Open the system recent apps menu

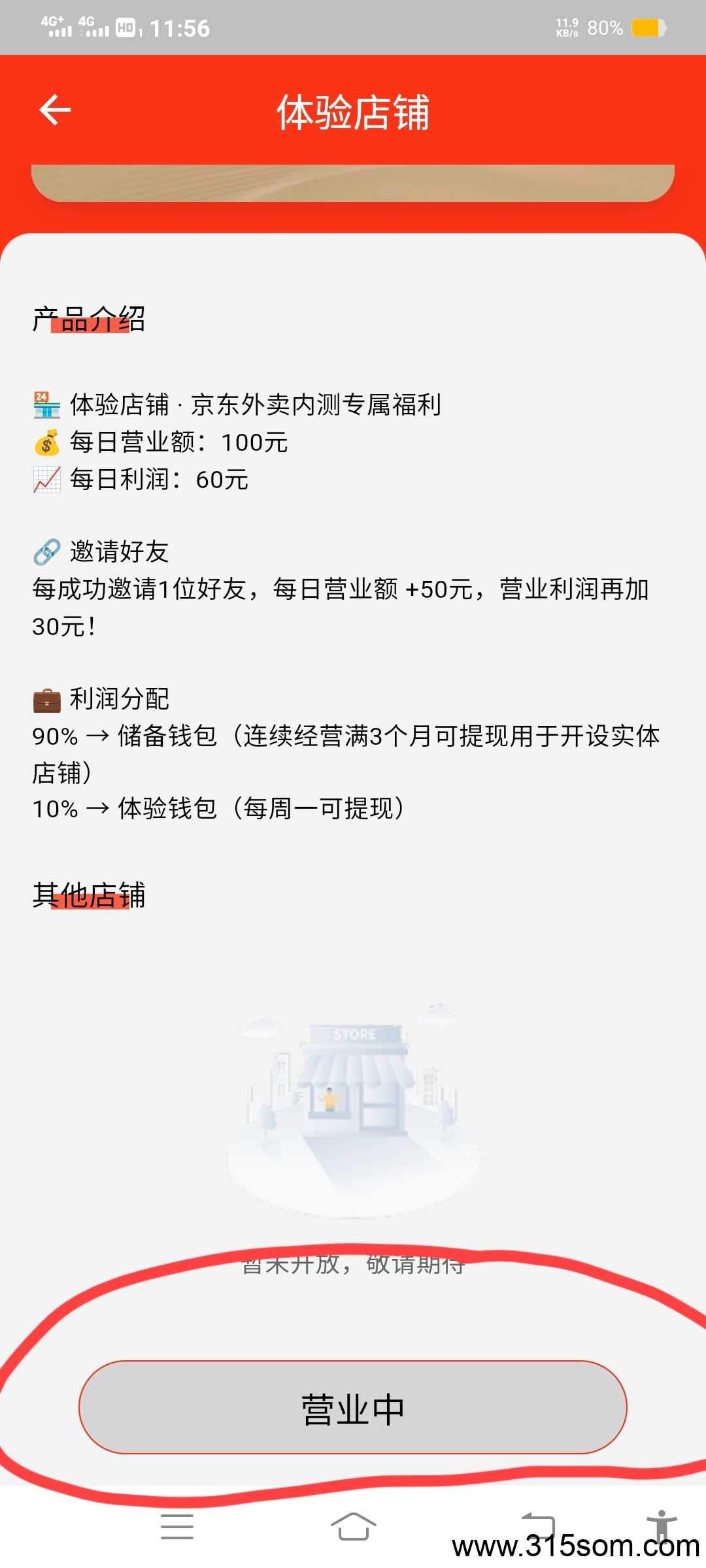click(x=177, y=1526)
